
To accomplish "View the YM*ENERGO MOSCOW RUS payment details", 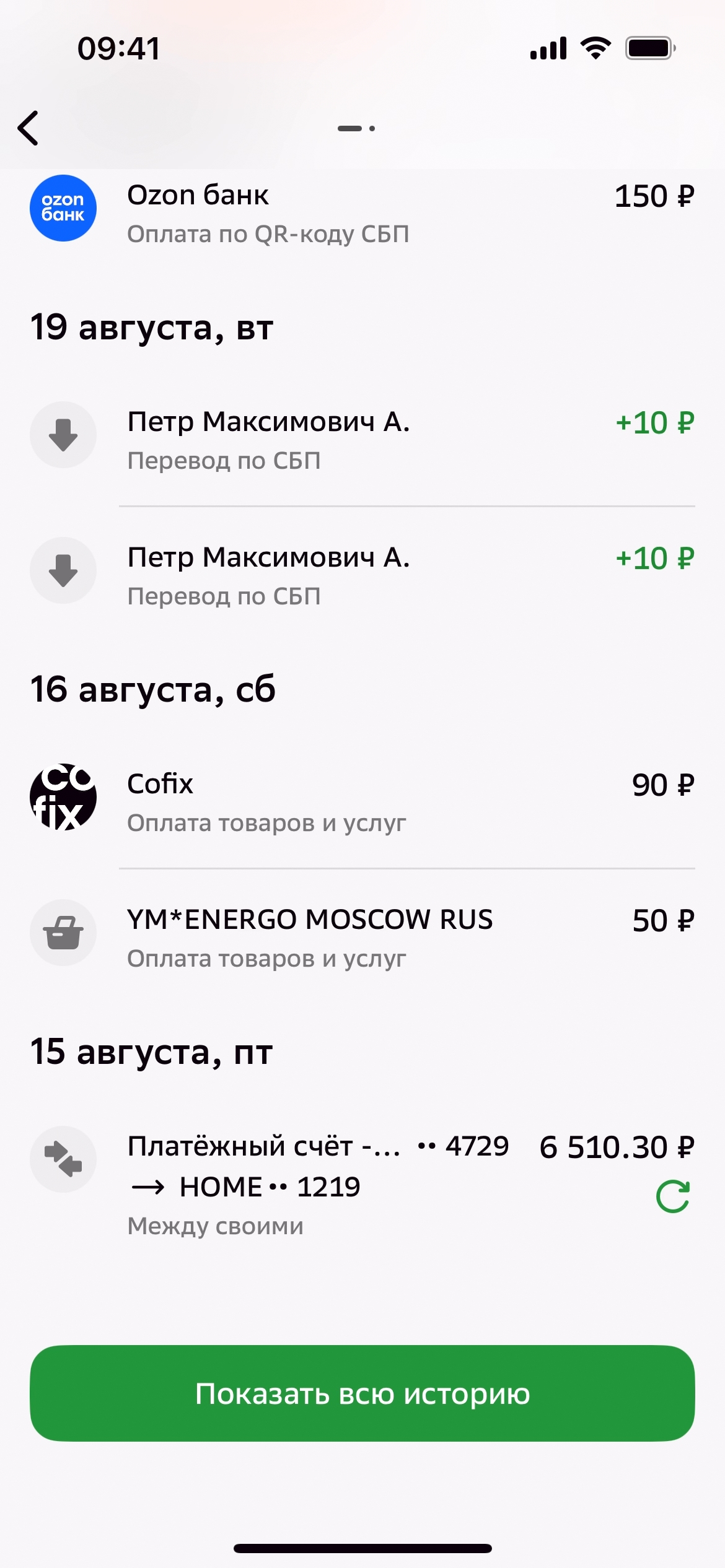I will coord(362,937).
